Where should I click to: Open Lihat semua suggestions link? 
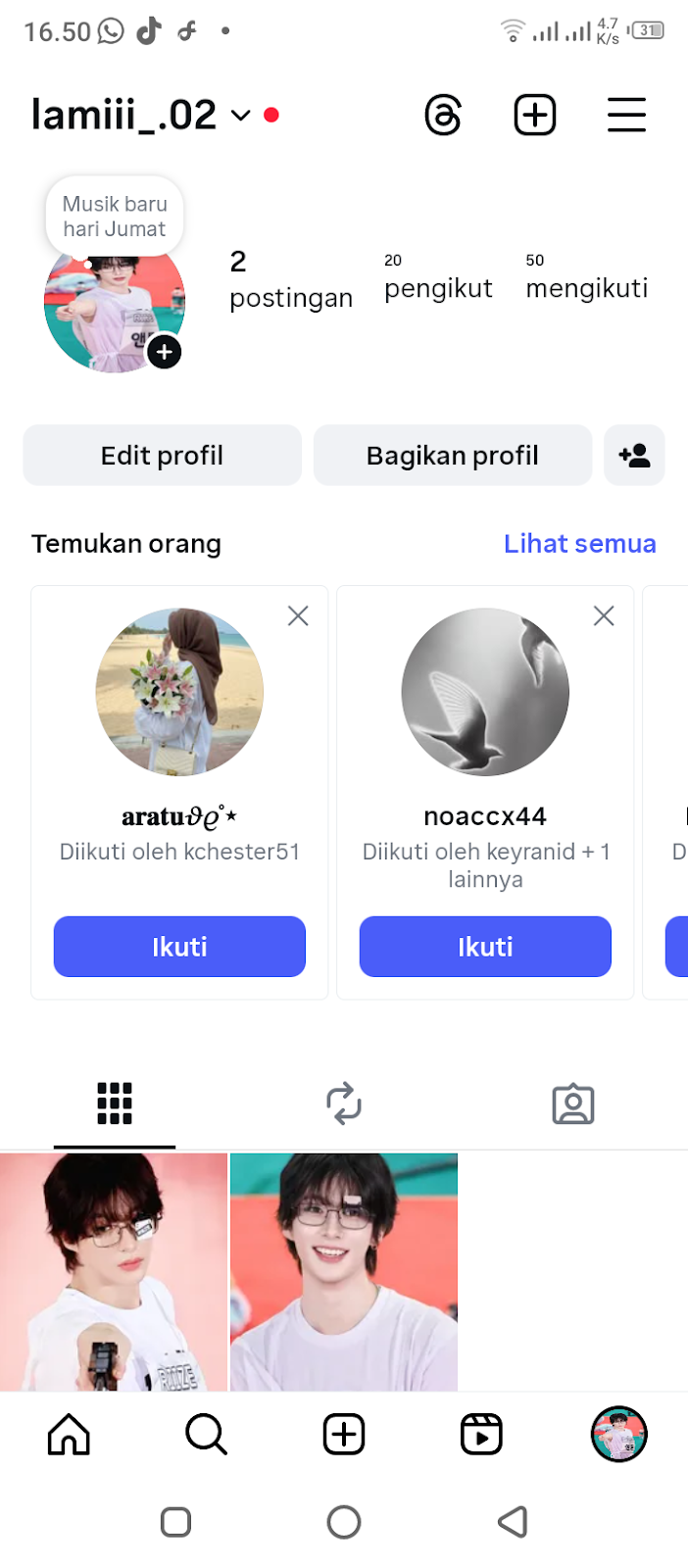[x=579, y=544]
